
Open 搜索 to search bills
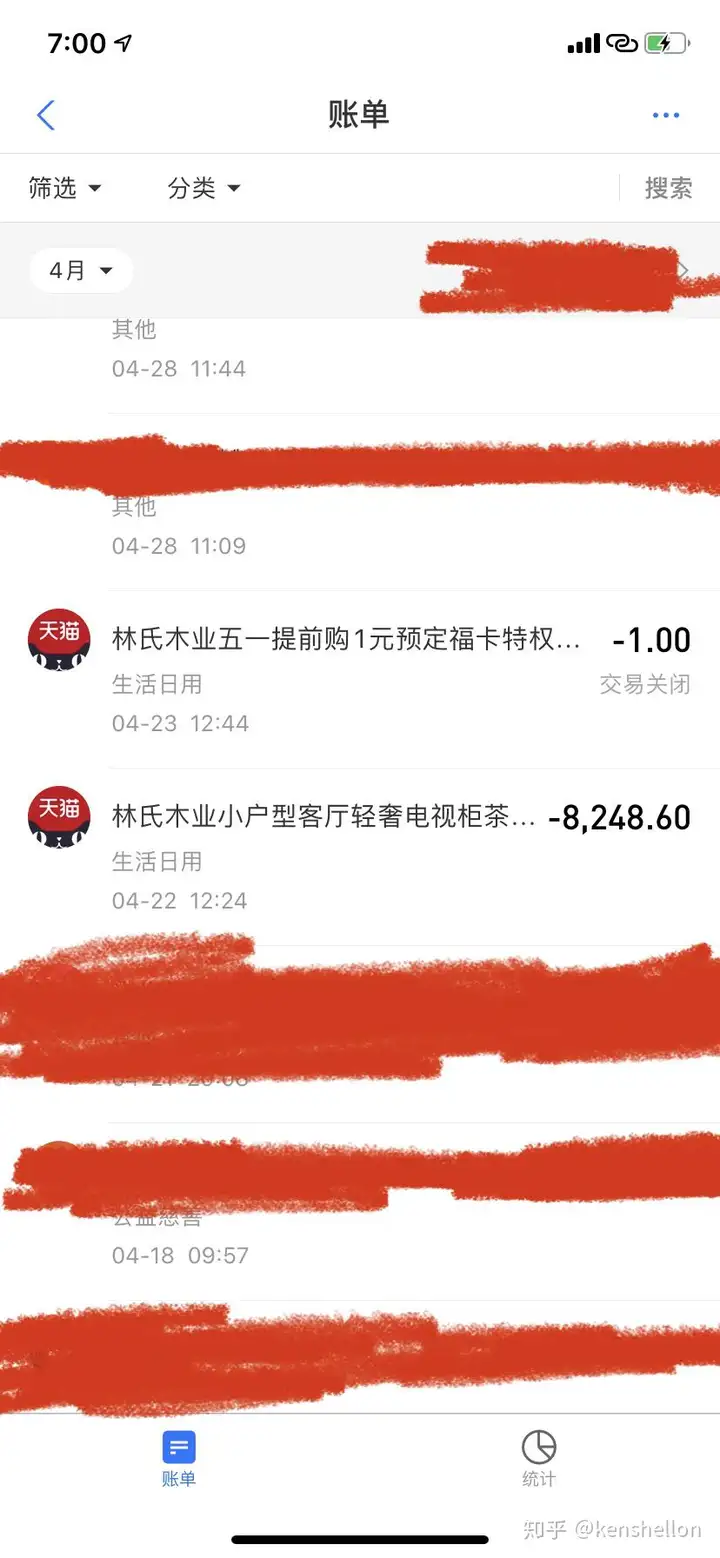point(668,188)
